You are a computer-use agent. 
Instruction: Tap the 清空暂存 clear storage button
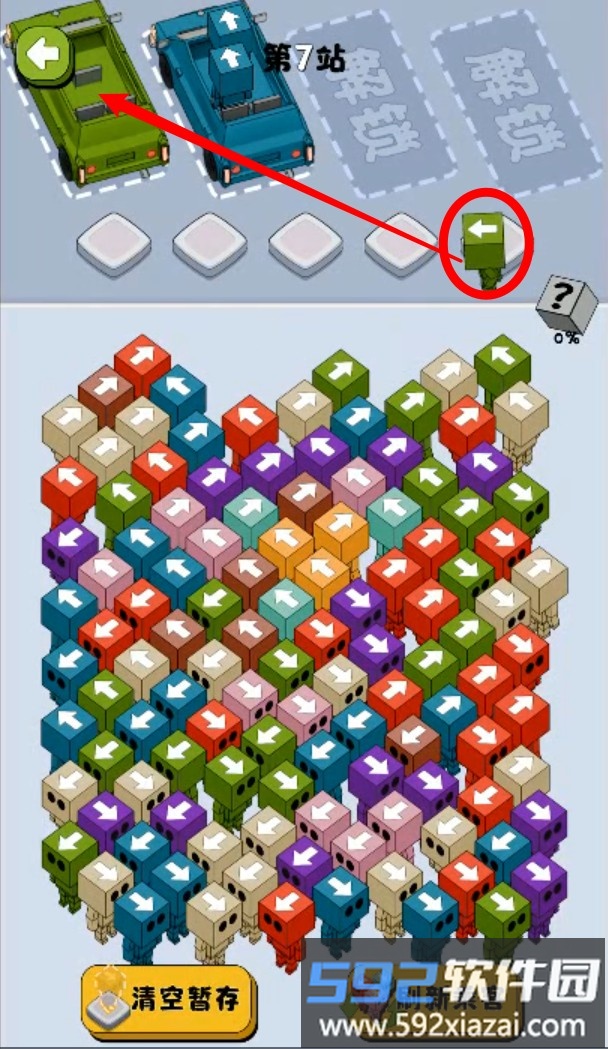(168, 996)
